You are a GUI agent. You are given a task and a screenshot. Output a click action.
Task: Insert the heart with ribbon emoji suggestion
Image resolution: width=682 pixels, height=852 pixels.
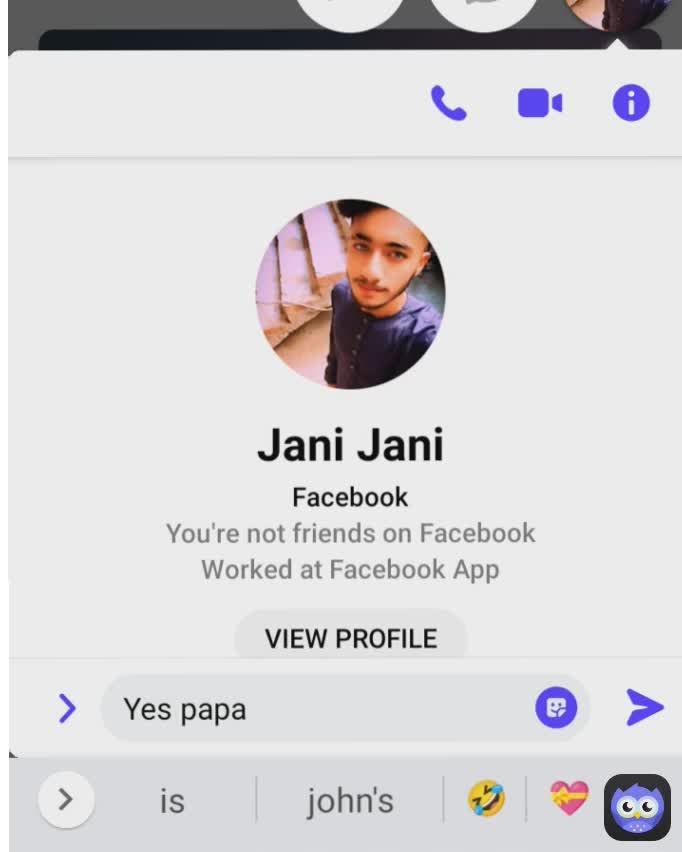[569, 798]
